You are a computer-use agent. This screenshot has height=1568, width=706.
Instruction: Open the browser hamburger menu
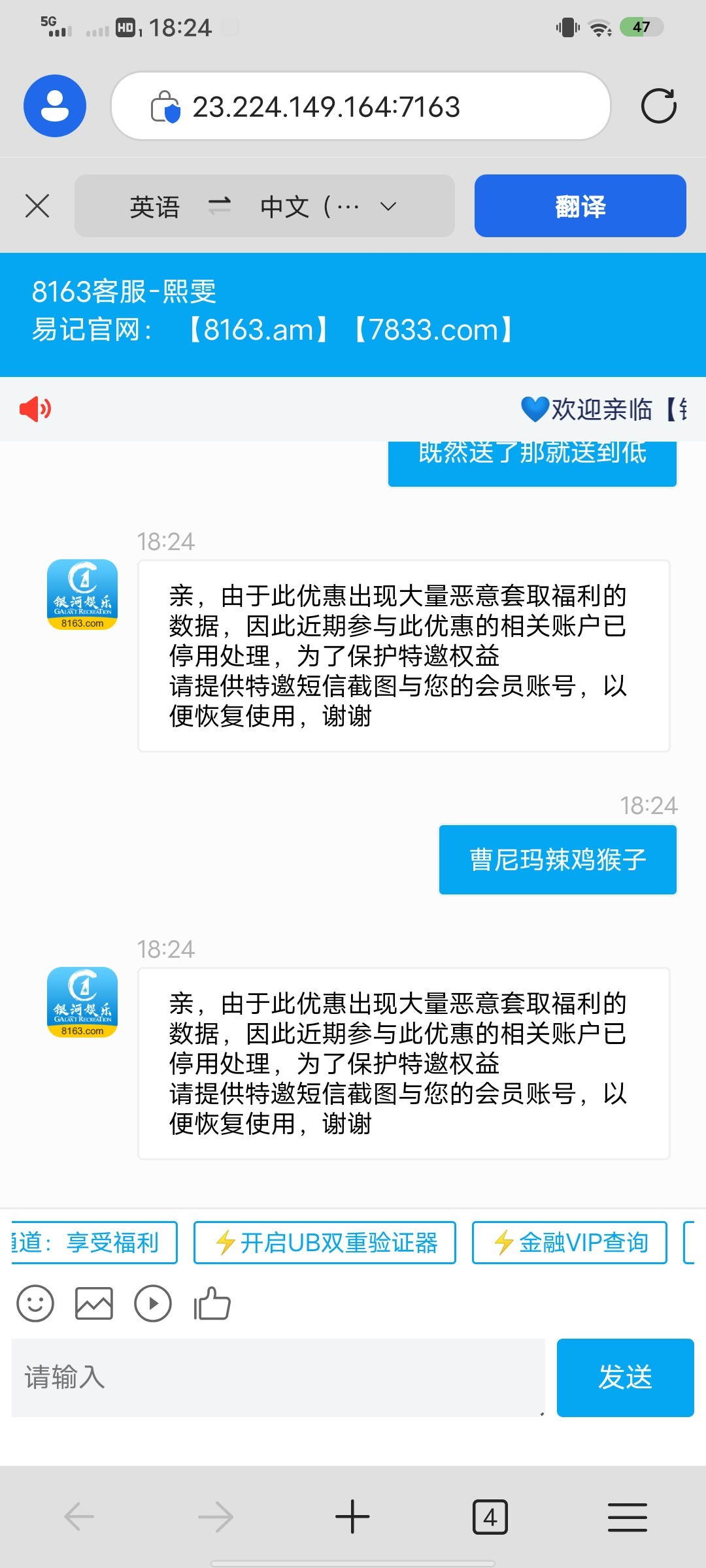pyautogui.click(x=628, y=1516)
